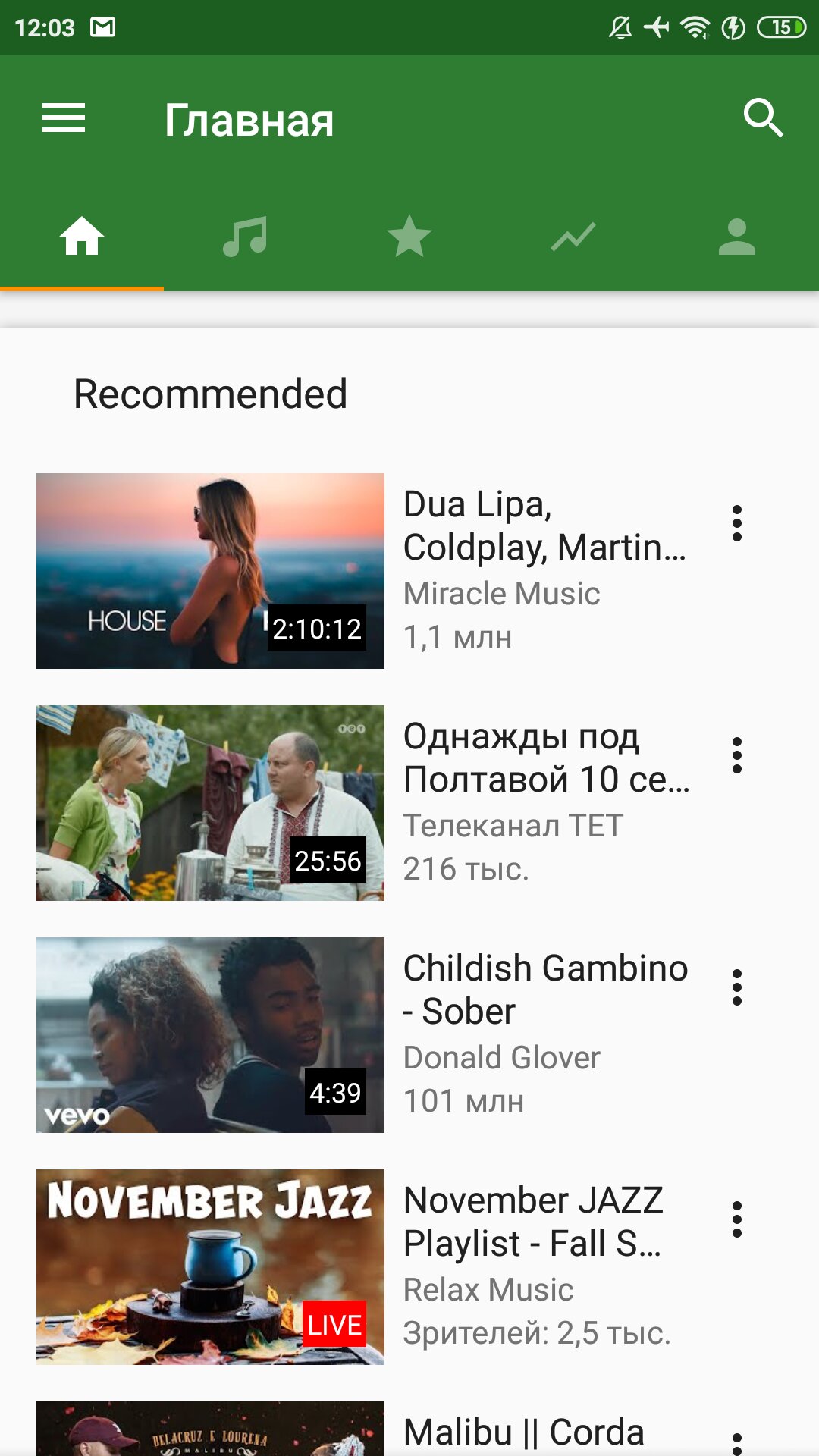The image size is (819, 1456).
Task: Open options for the Dua Lipa video
Action: (736, 523)
